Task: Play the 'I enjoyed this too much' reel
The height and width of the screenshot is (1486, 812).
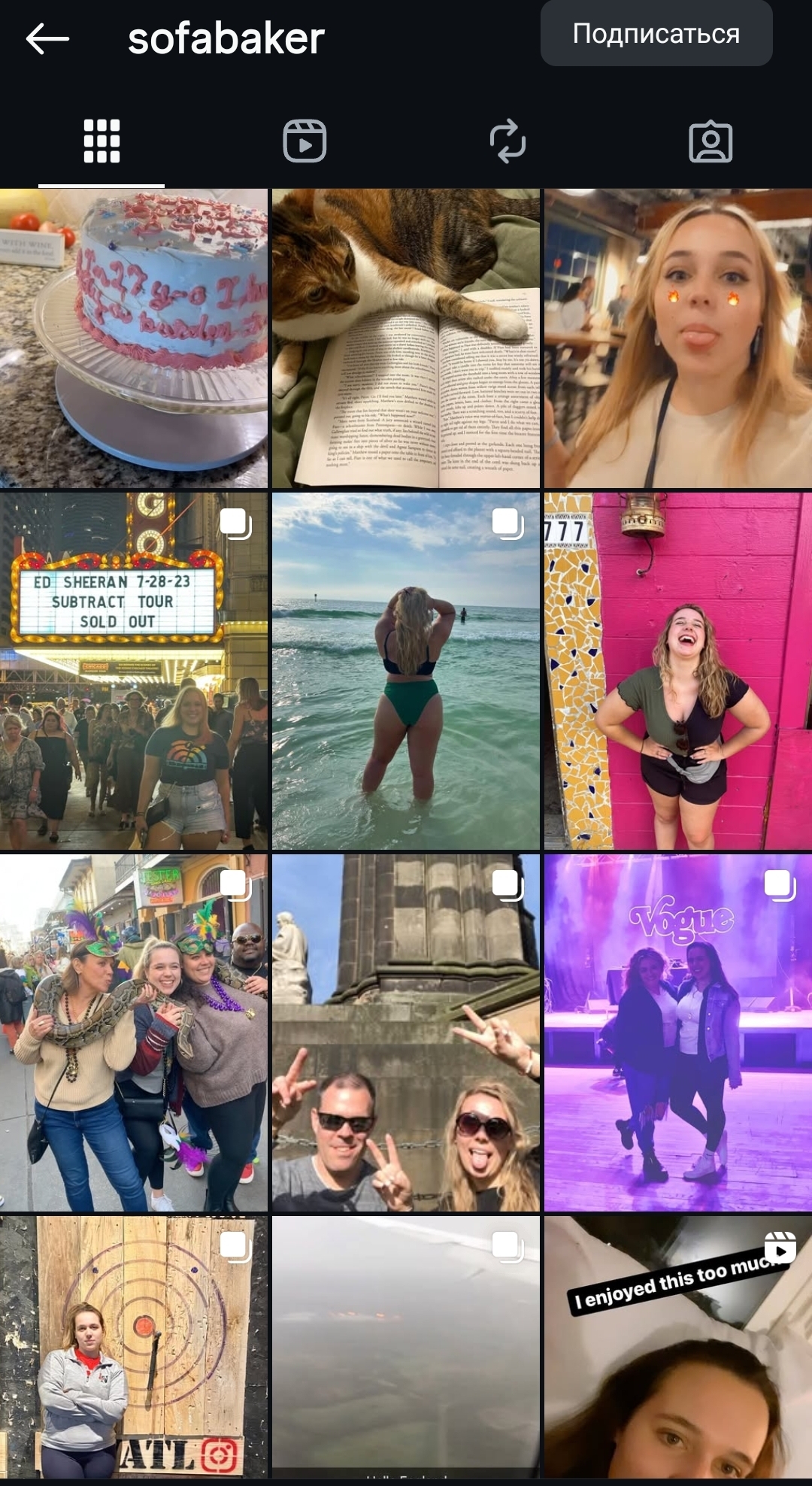Action: 678,1348
